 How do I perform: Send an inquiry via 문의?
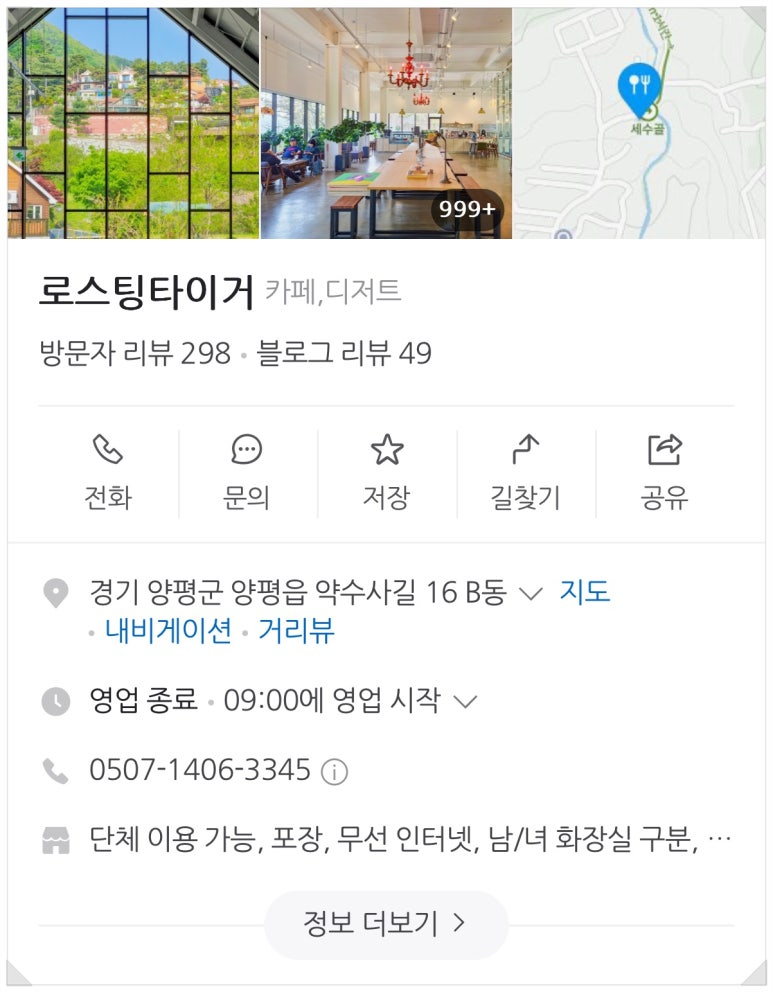coord(246,474)
